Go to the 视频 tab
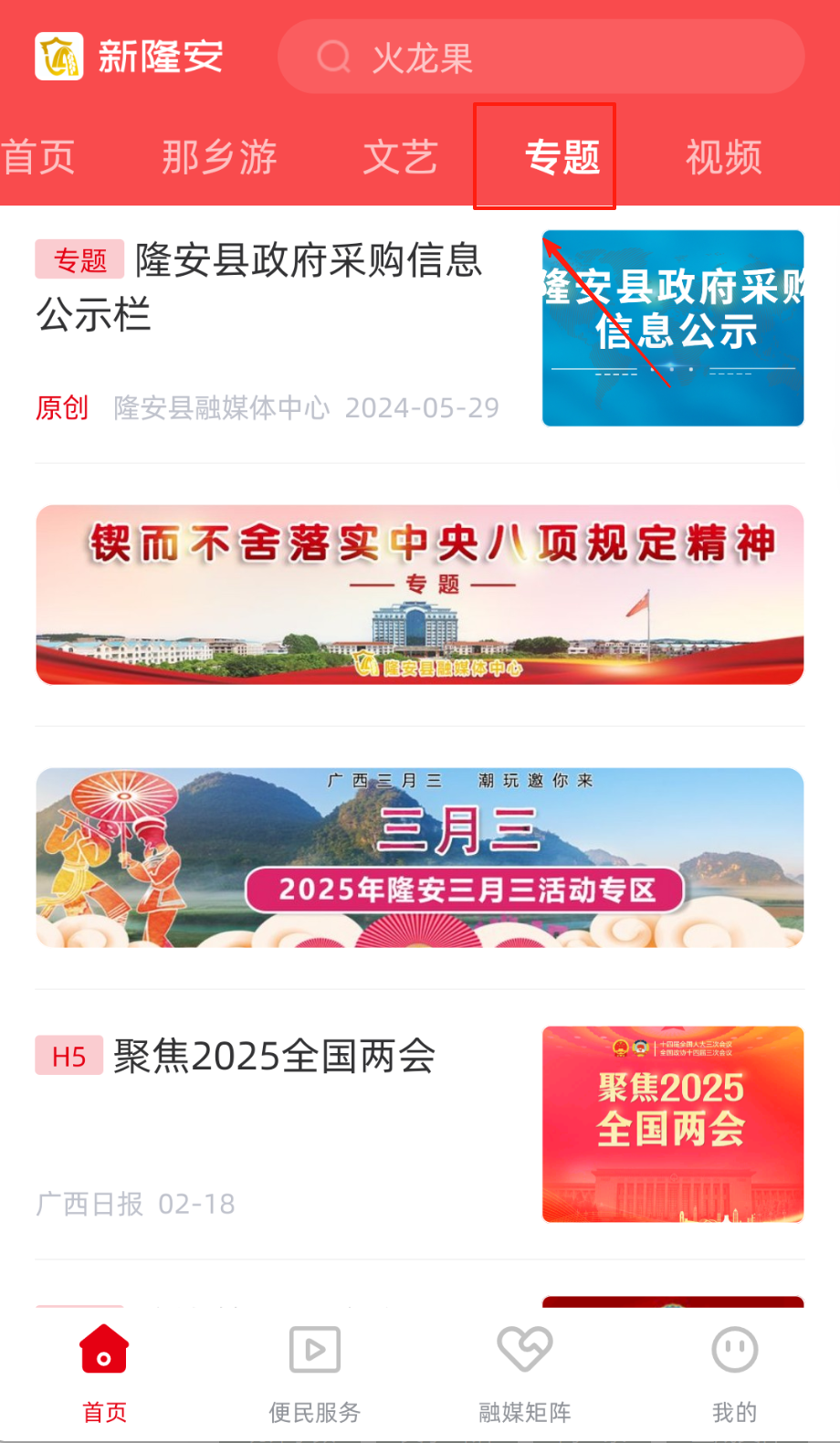The width and height of the screenshot is (840, 1443). (723, 157)
